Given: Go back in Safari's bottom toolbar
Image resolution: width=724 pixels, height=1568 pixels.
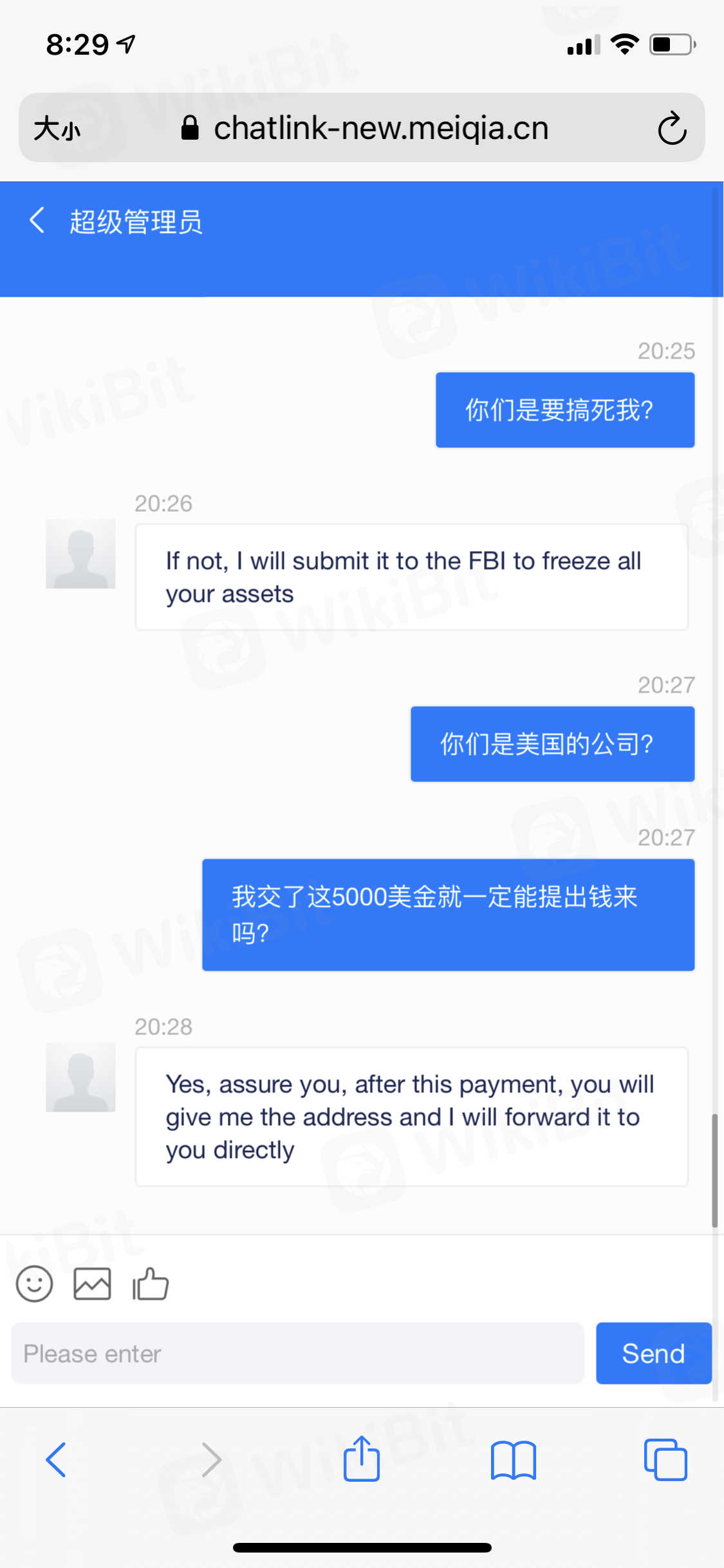Looking at the screenshot, I should (56, 1460).
